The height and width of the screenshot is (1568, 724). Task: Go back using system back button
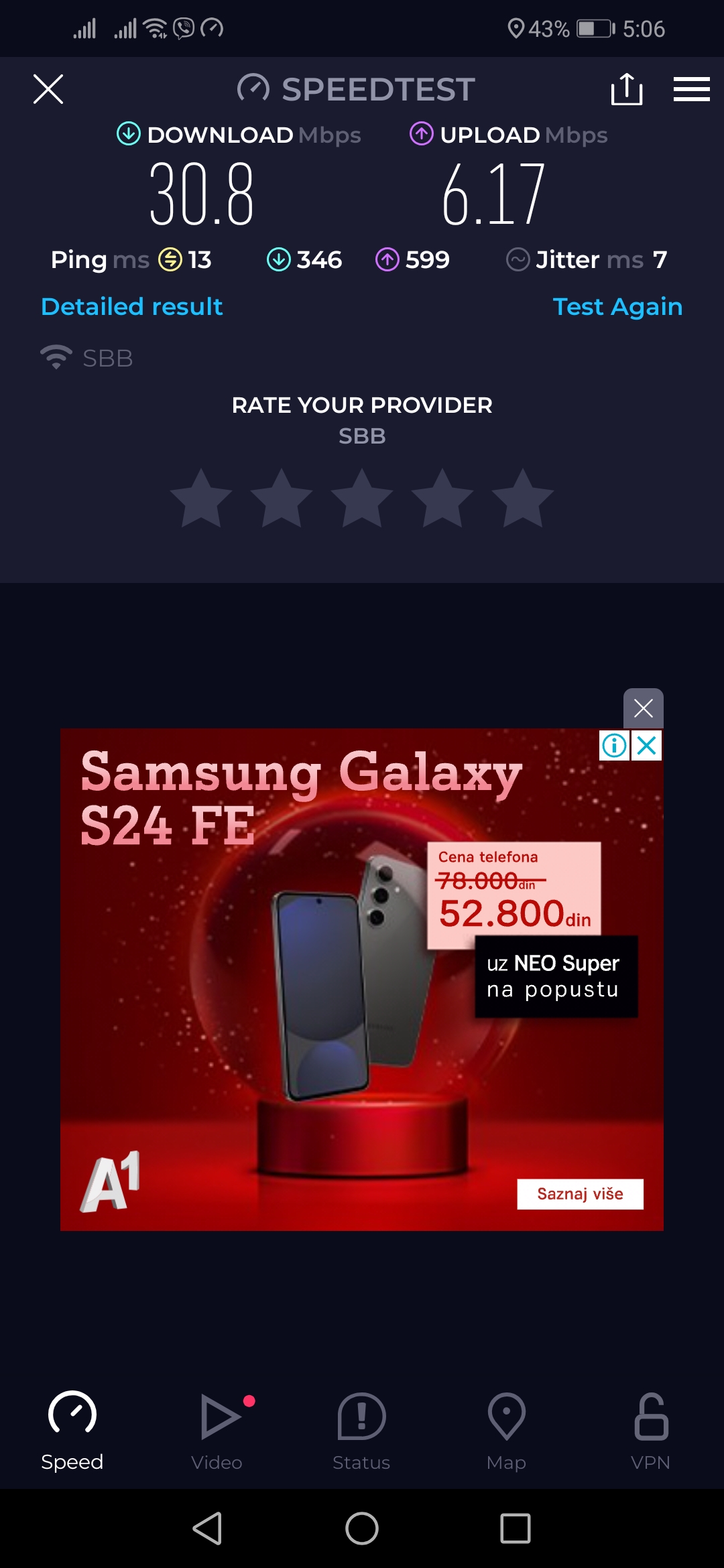[x=207, y=1528]
